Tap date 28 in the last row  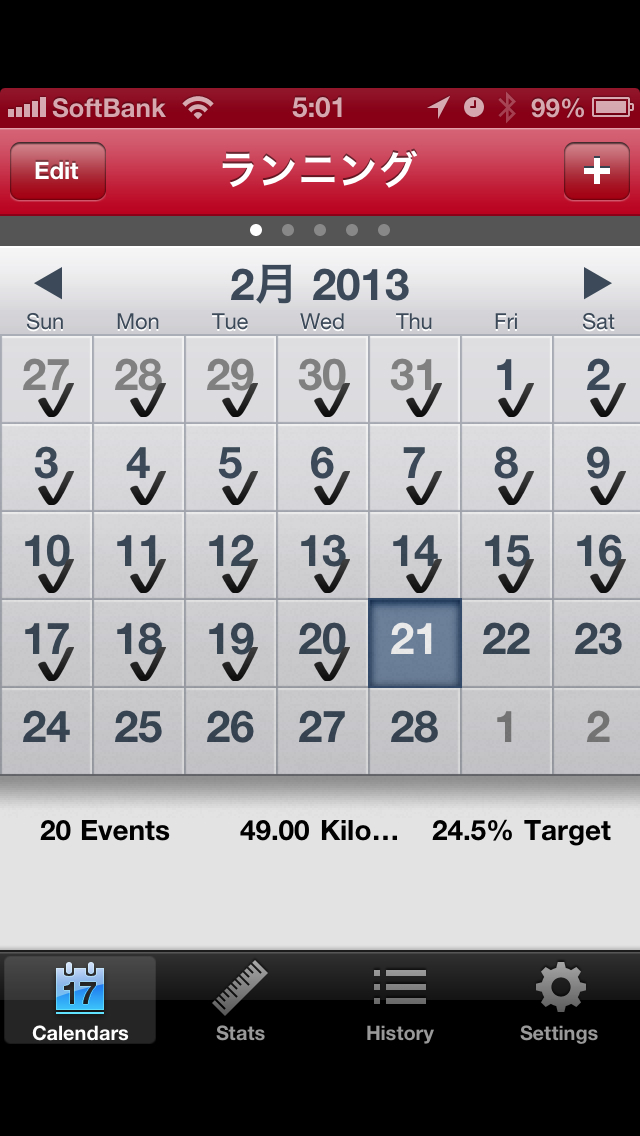pos(415,731)
